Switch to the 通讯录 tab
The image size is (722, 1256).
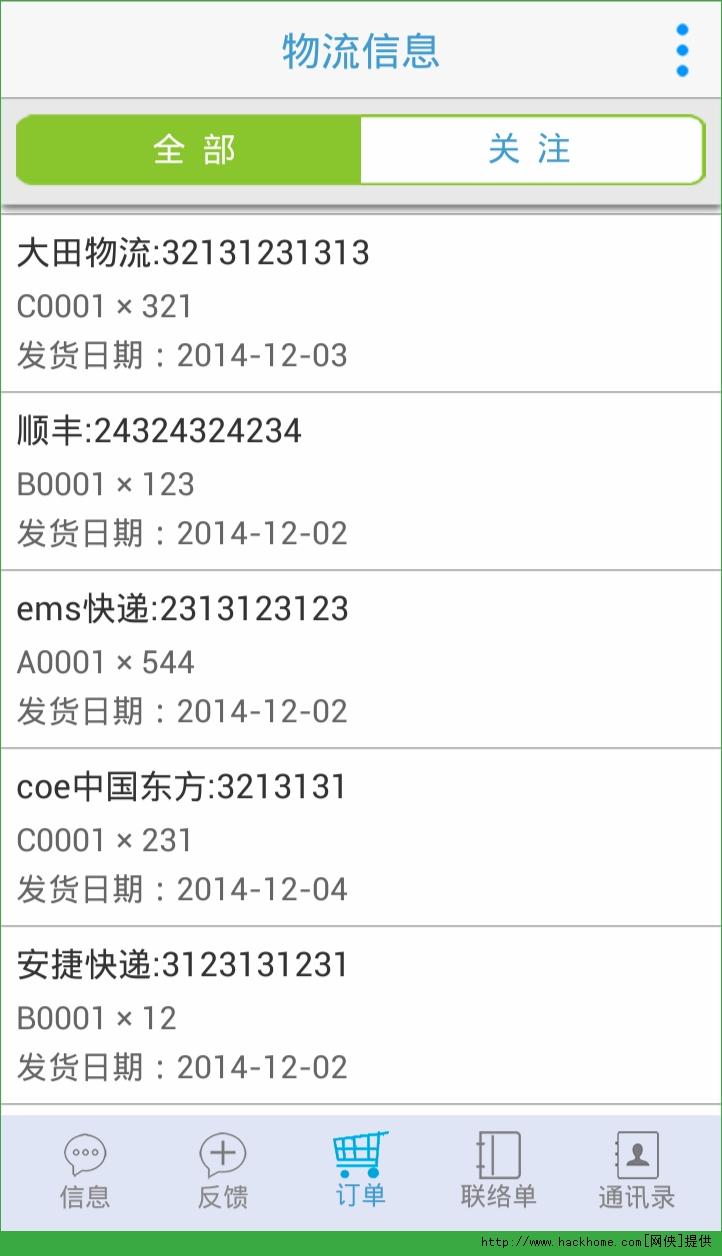[636, 1172]
